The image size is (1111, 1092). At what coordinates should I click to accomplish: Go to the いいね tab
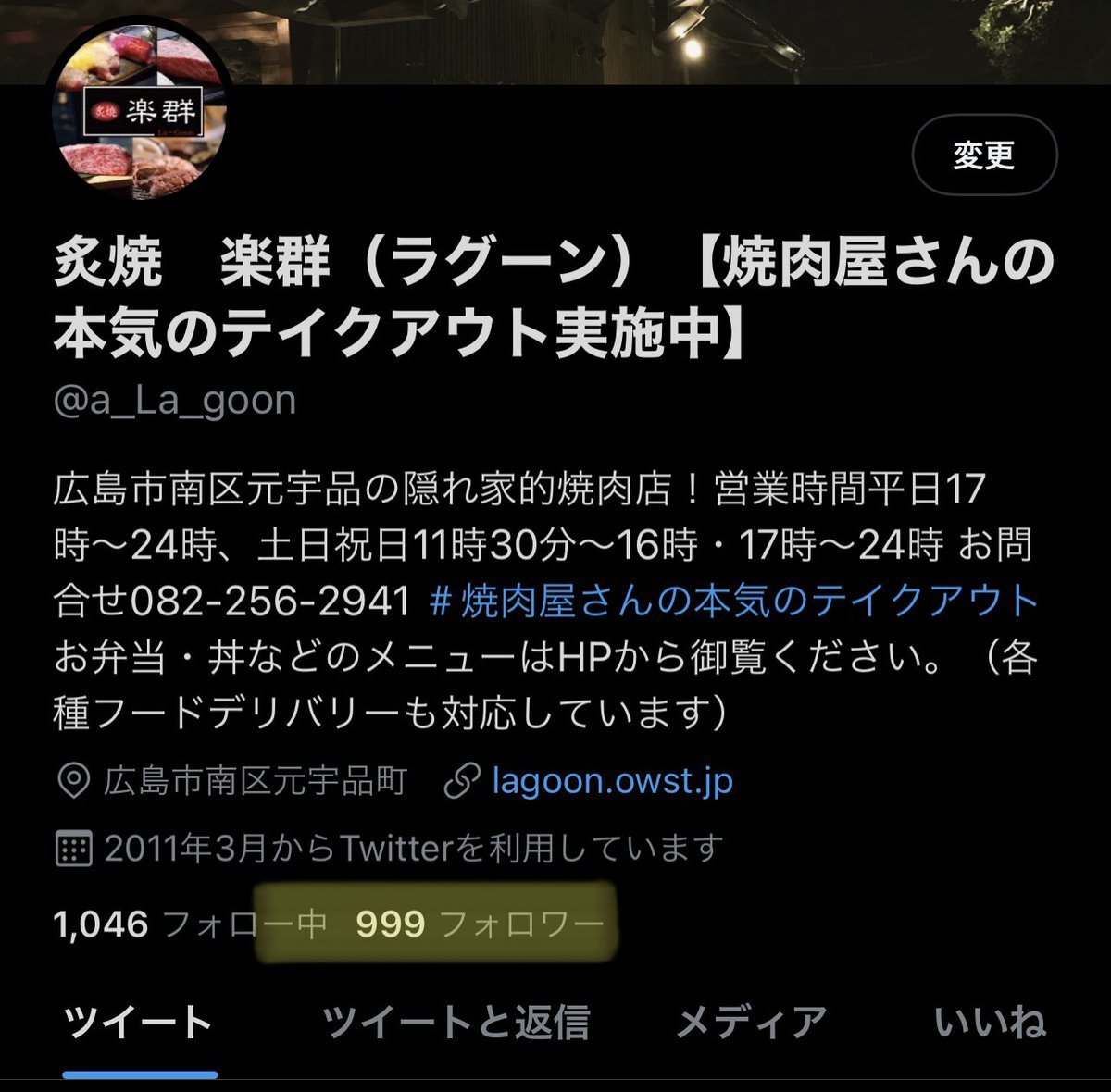tap(989, 1023)
